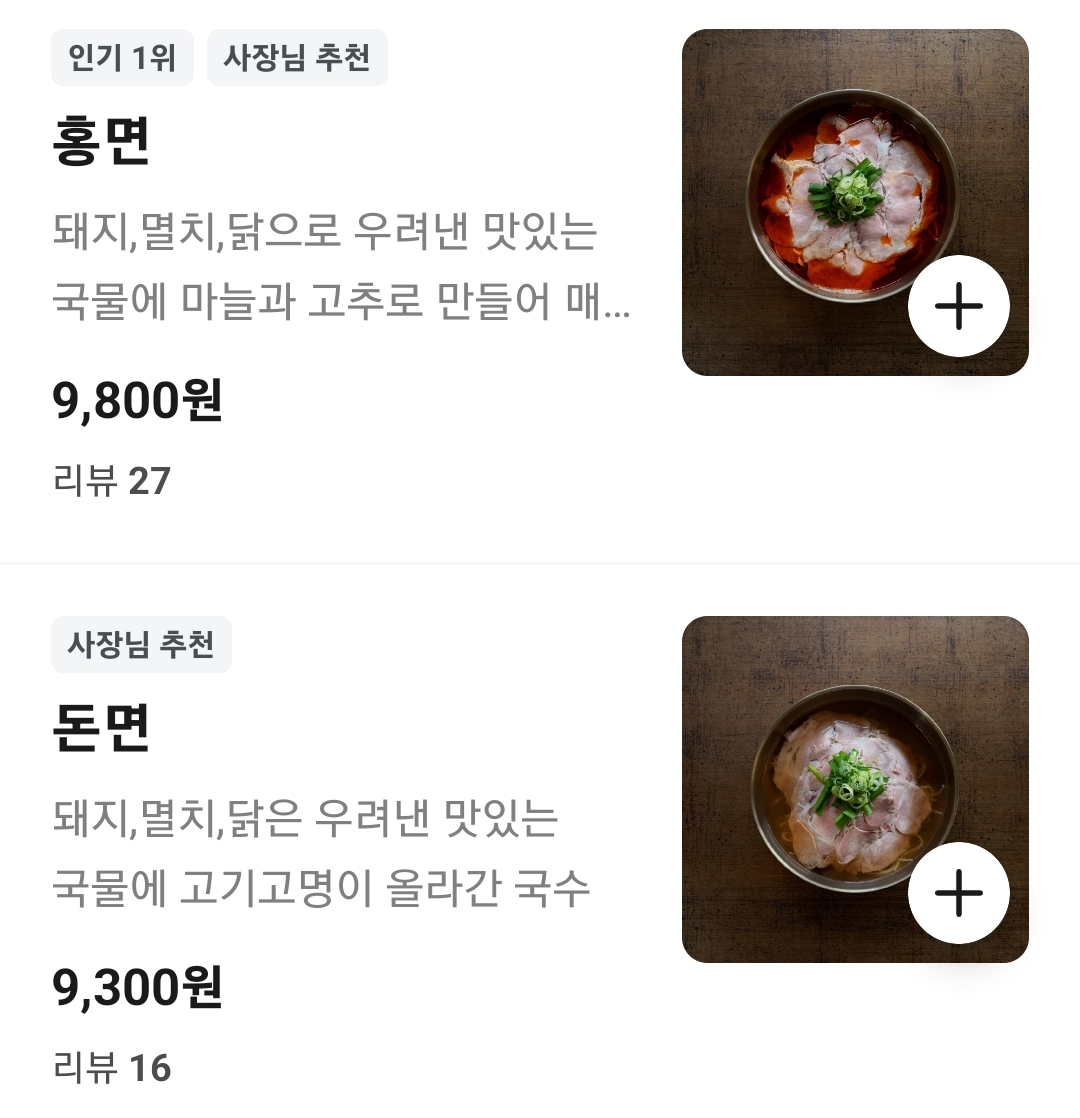The height and width of the screenshot is (1118, 1080).
Task: Add 홍면 to the cart
Action: (958, 306)
